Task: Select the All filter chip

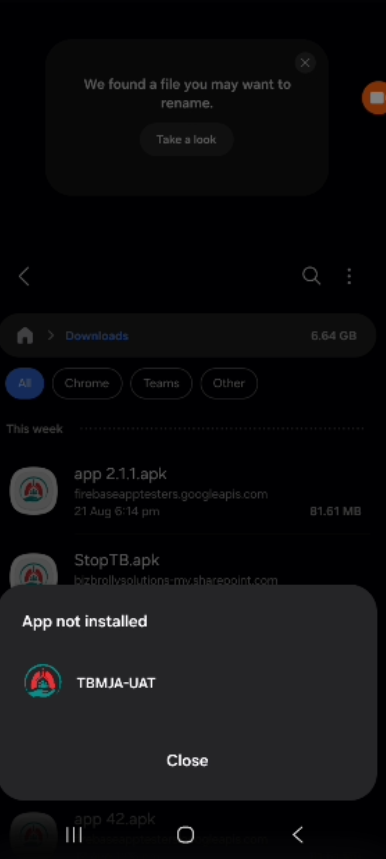Action: tap(25, 383)
